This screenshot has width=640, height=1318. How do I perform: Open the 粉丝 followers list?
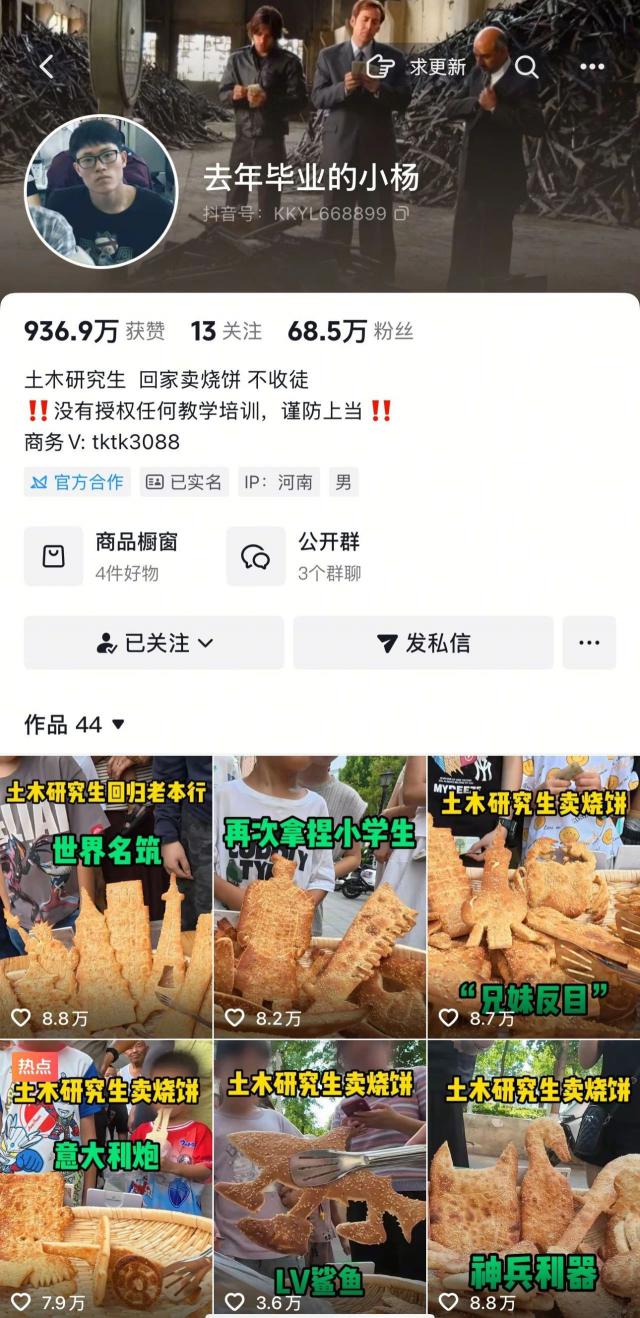tap(350, 331)
